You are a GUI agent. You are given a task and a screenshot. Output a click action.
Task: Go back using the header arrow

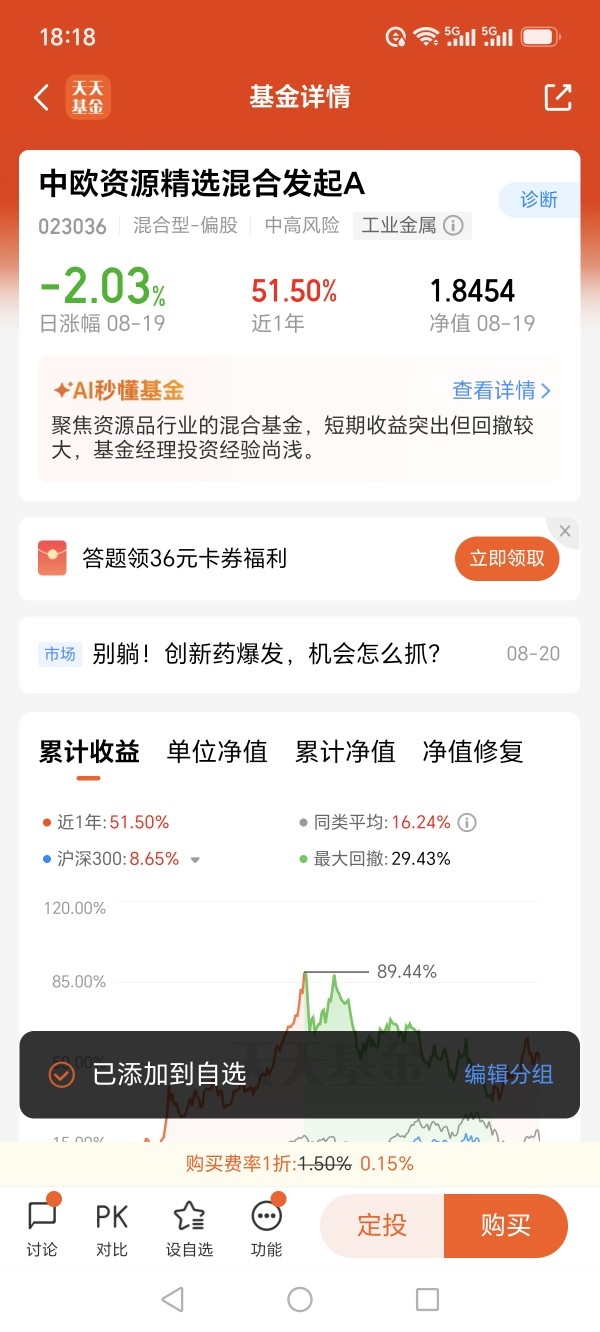click(41, 97)
